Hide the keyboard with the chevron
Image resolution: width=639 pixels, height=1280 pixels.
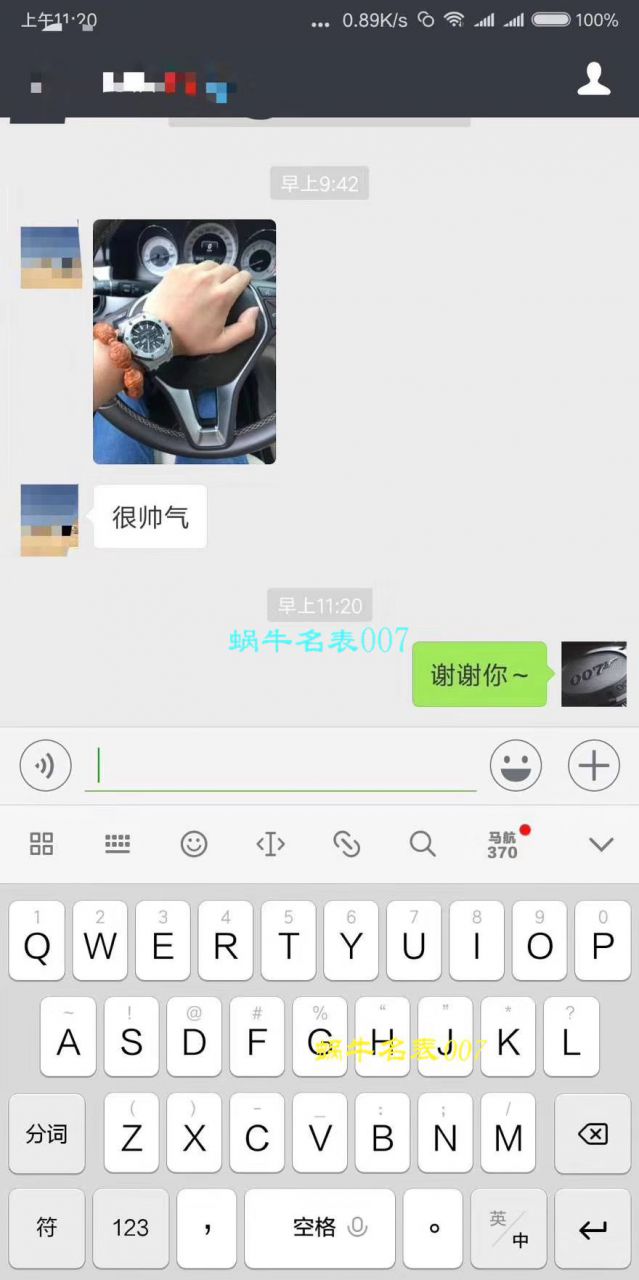coord(601,844)
